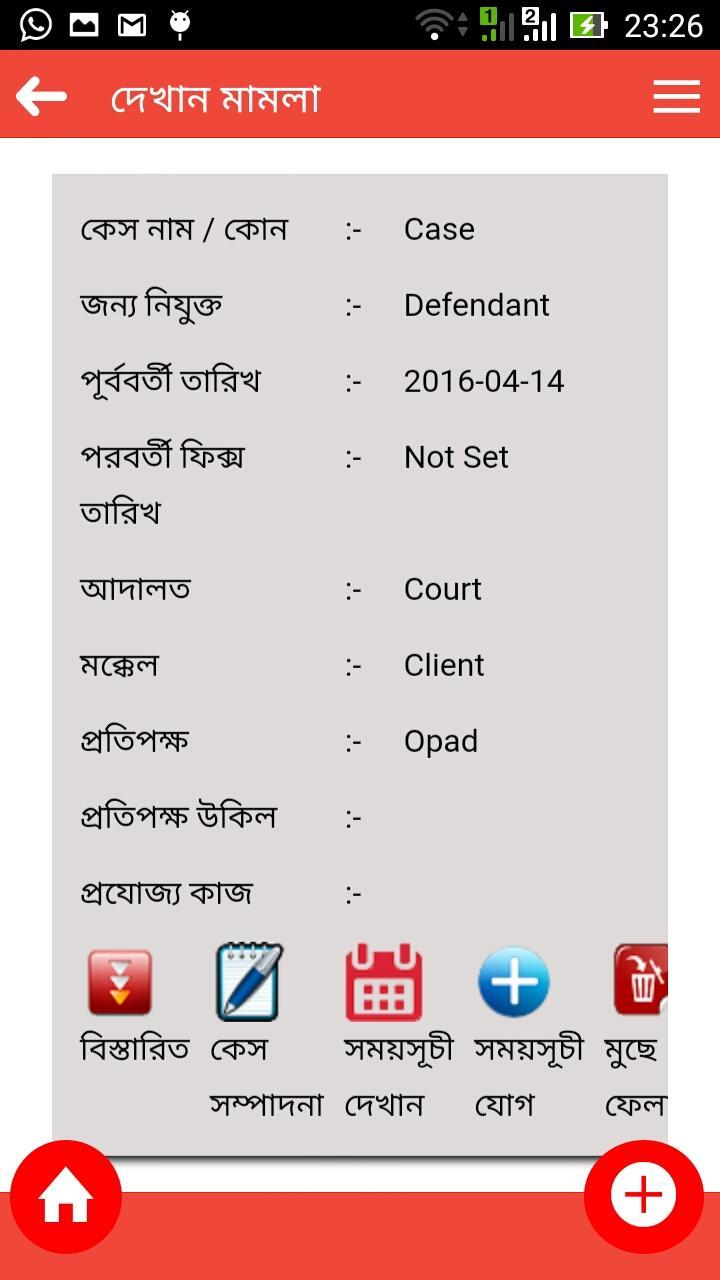This screenshot has width=720, height=1280.
Task: View schedule via সময়সূচী দেখান calendar icon
Action: [x=384, y=982]
